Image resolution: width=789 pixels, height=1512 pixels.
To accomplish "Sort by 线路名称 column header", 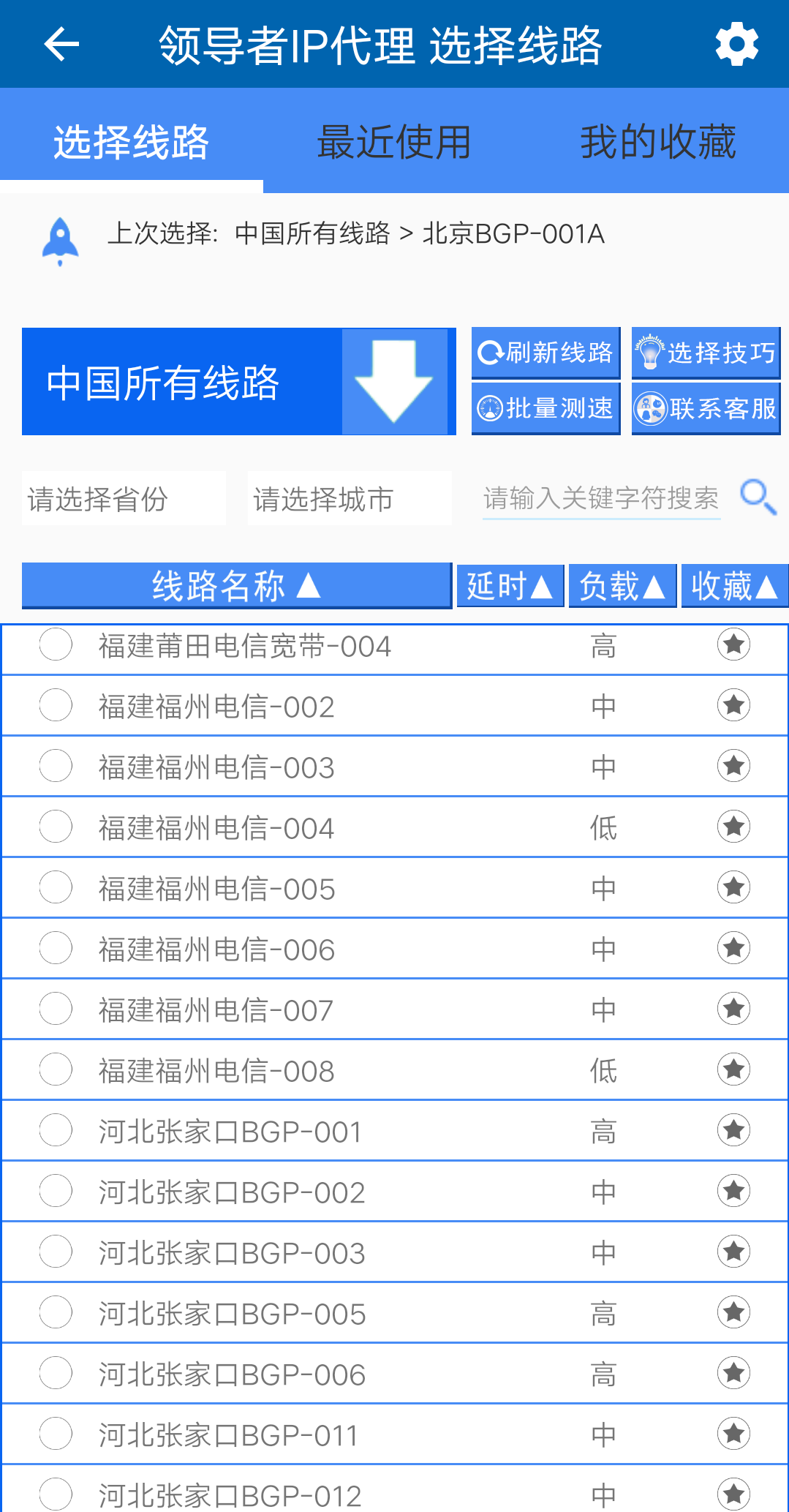I will tap(237, 586).
